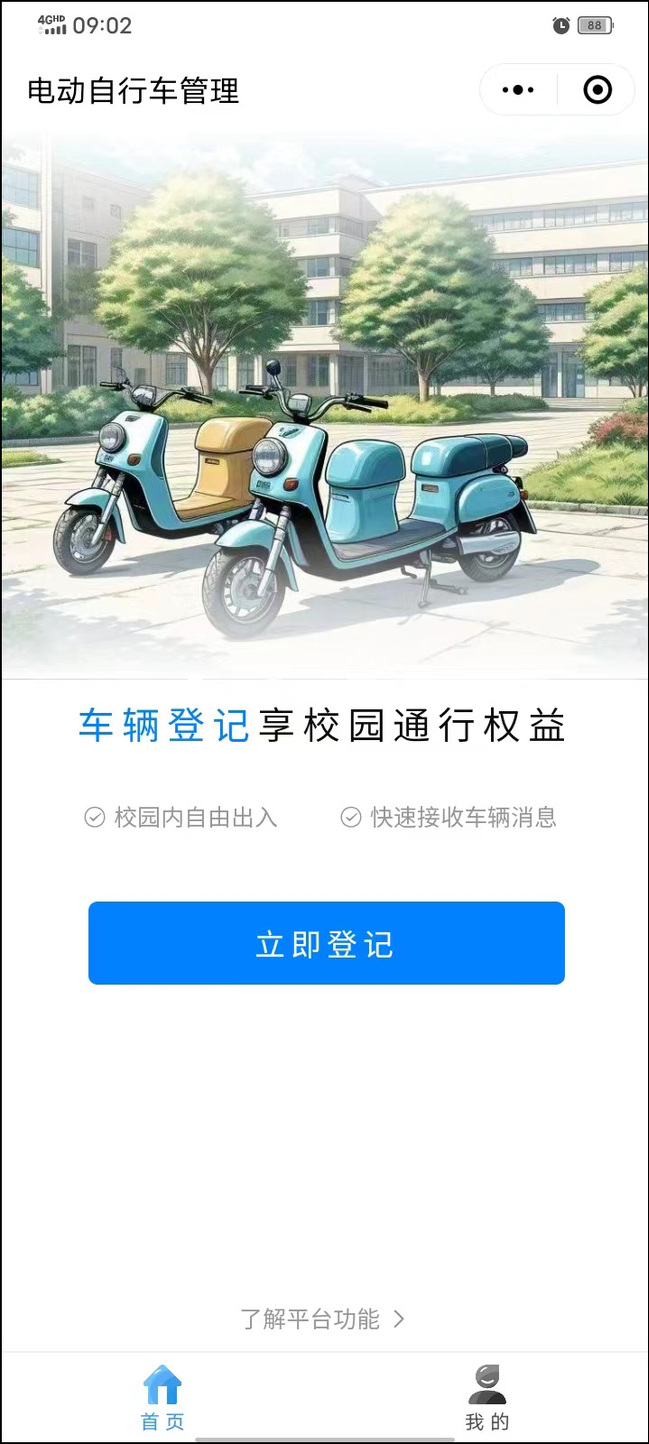Switch to the 首页 tab
This screenshot has height=1444, width=649.
click(162, 1398)
